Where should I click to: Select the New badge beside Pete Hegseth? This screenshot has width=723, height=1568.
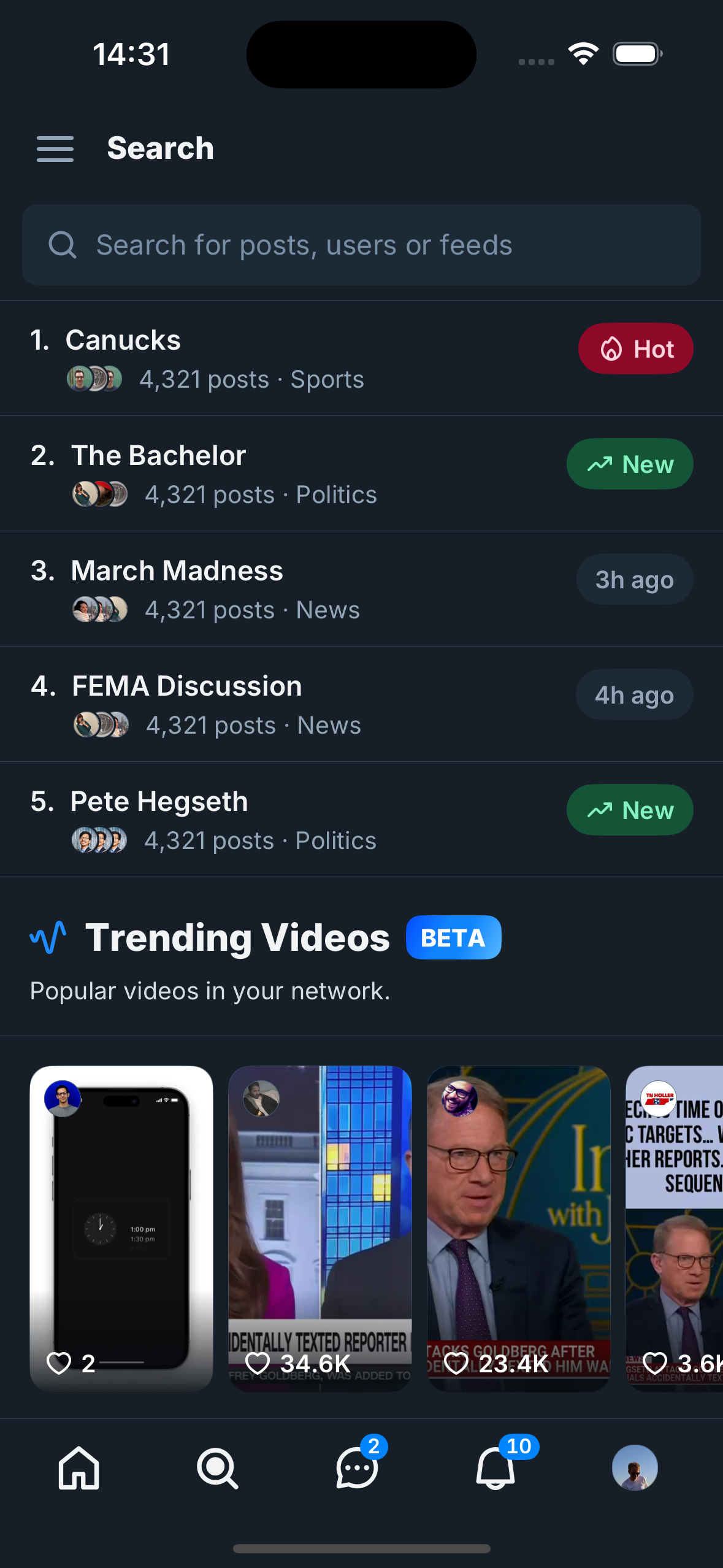click(630, 810)
